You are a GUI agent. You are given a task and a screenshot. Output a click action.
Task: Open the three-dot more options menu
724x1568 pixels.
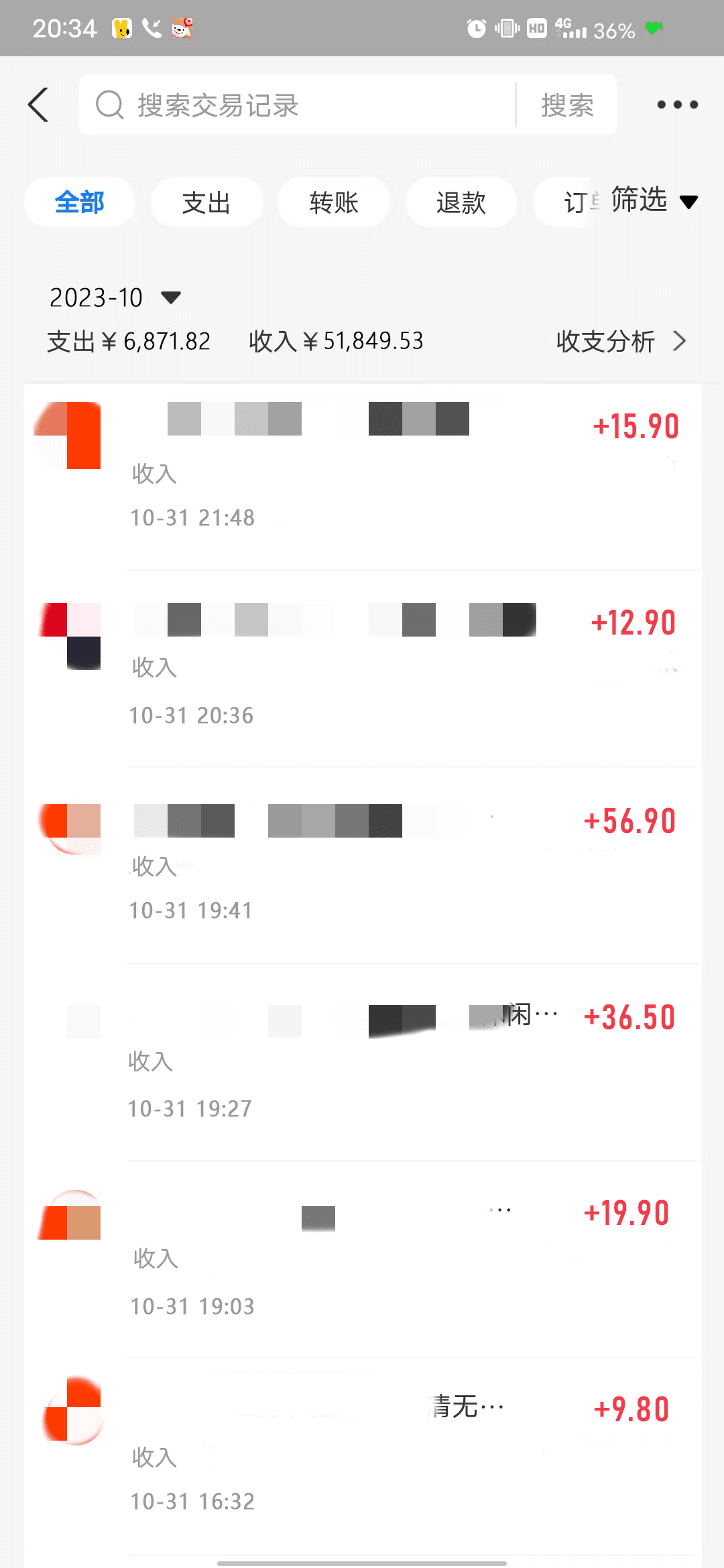(677, 105)
